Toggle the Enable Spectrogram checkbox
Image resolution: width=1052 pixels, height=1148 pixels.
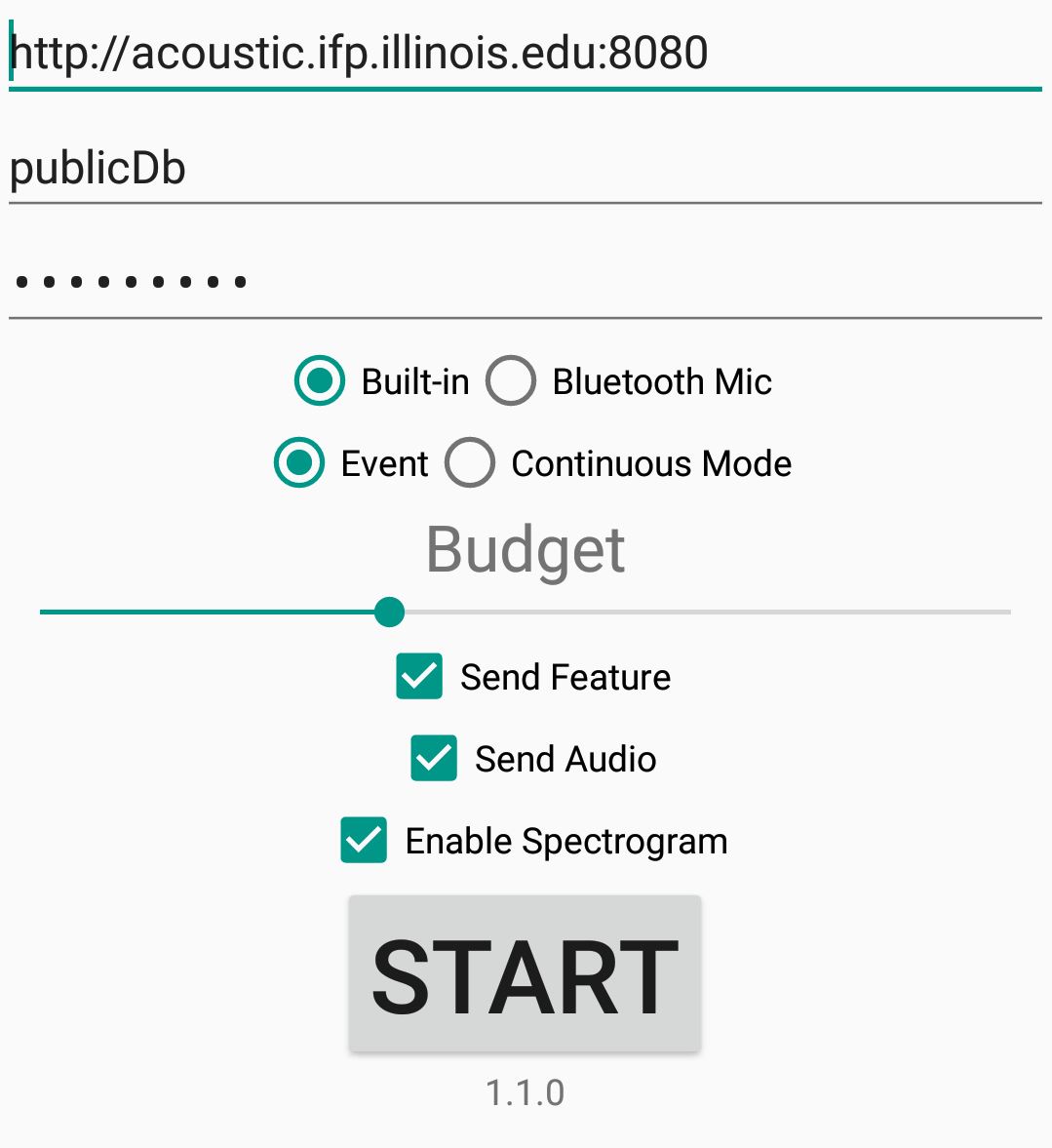(x=364, y=841)
